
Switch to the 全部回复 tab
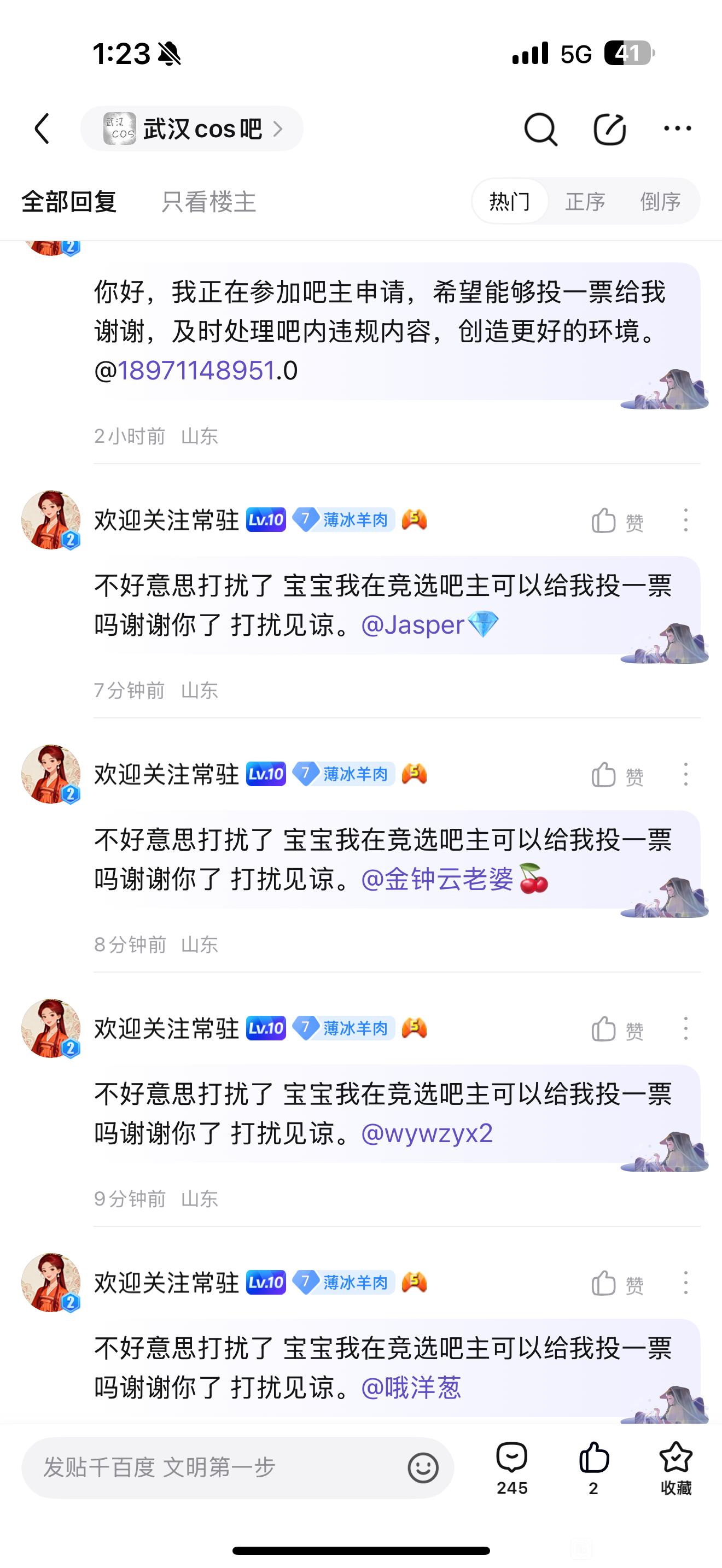click(x=69, y=202)
